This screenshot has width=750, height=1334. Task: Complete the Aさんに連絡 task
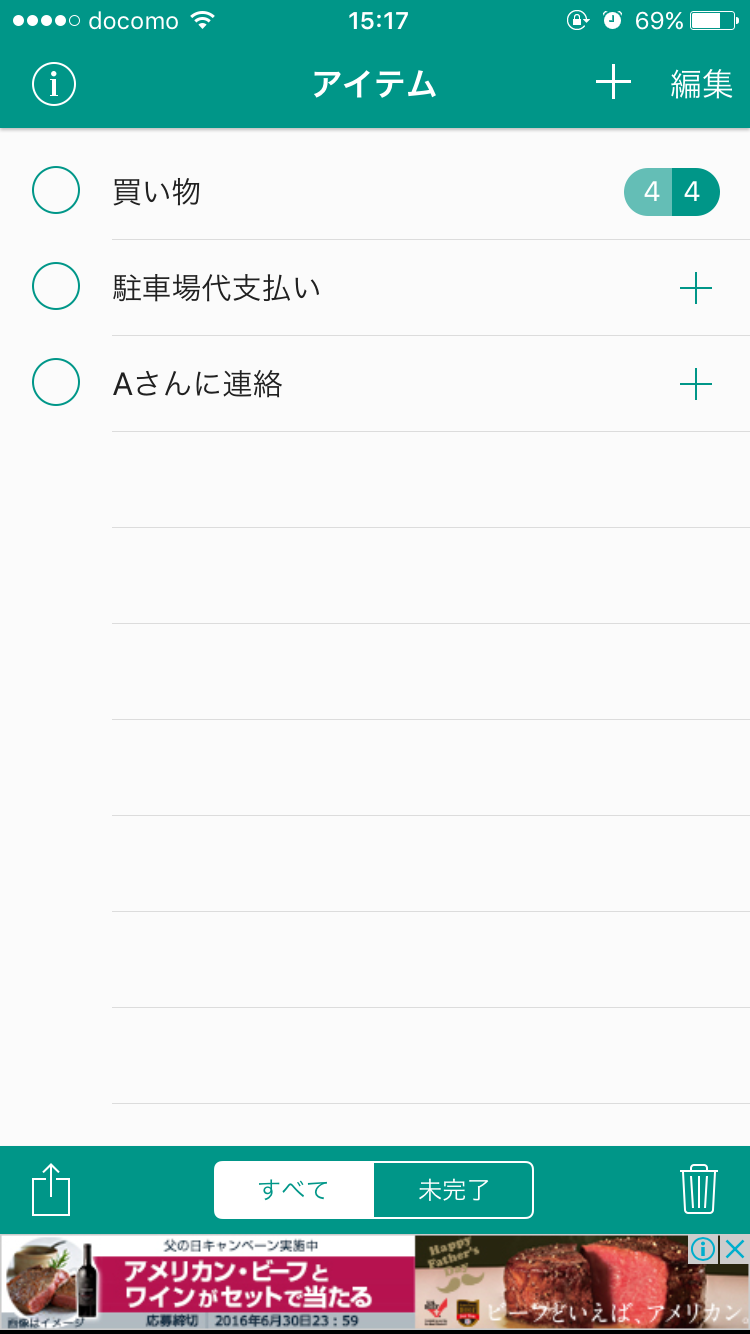point(56,382)
